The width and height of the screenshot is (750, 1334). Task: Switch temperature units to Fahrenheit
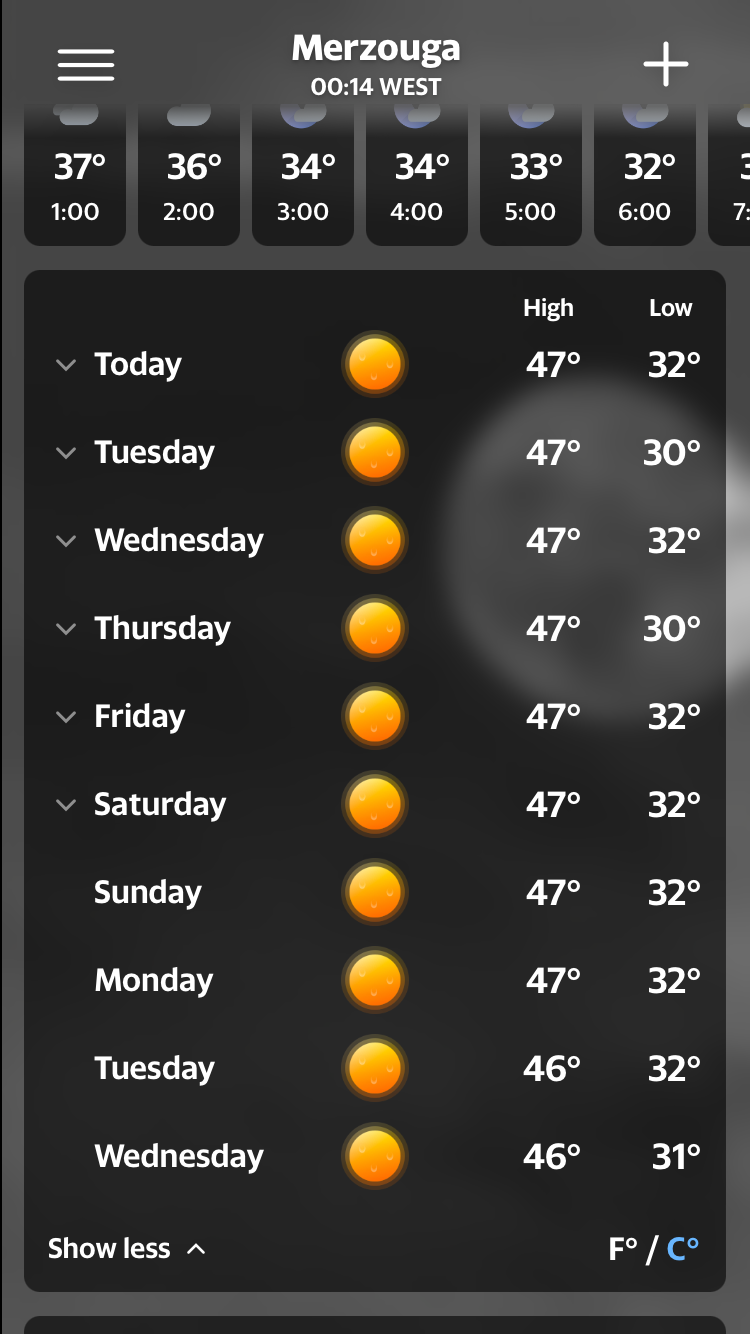coord(623,1249)
